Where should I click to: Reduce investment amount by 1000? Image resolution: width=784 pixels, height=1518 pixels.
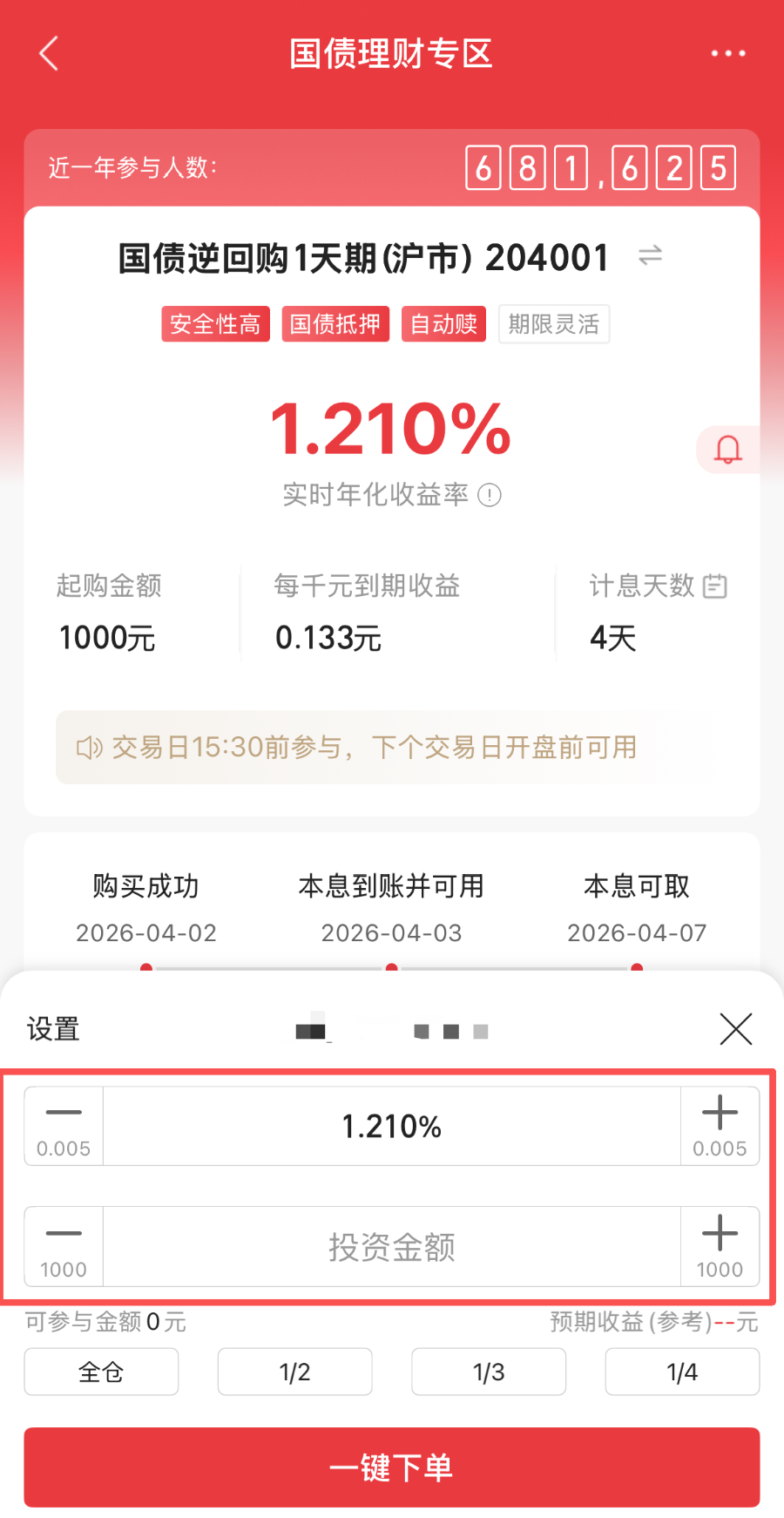(x=64, y=1246)
